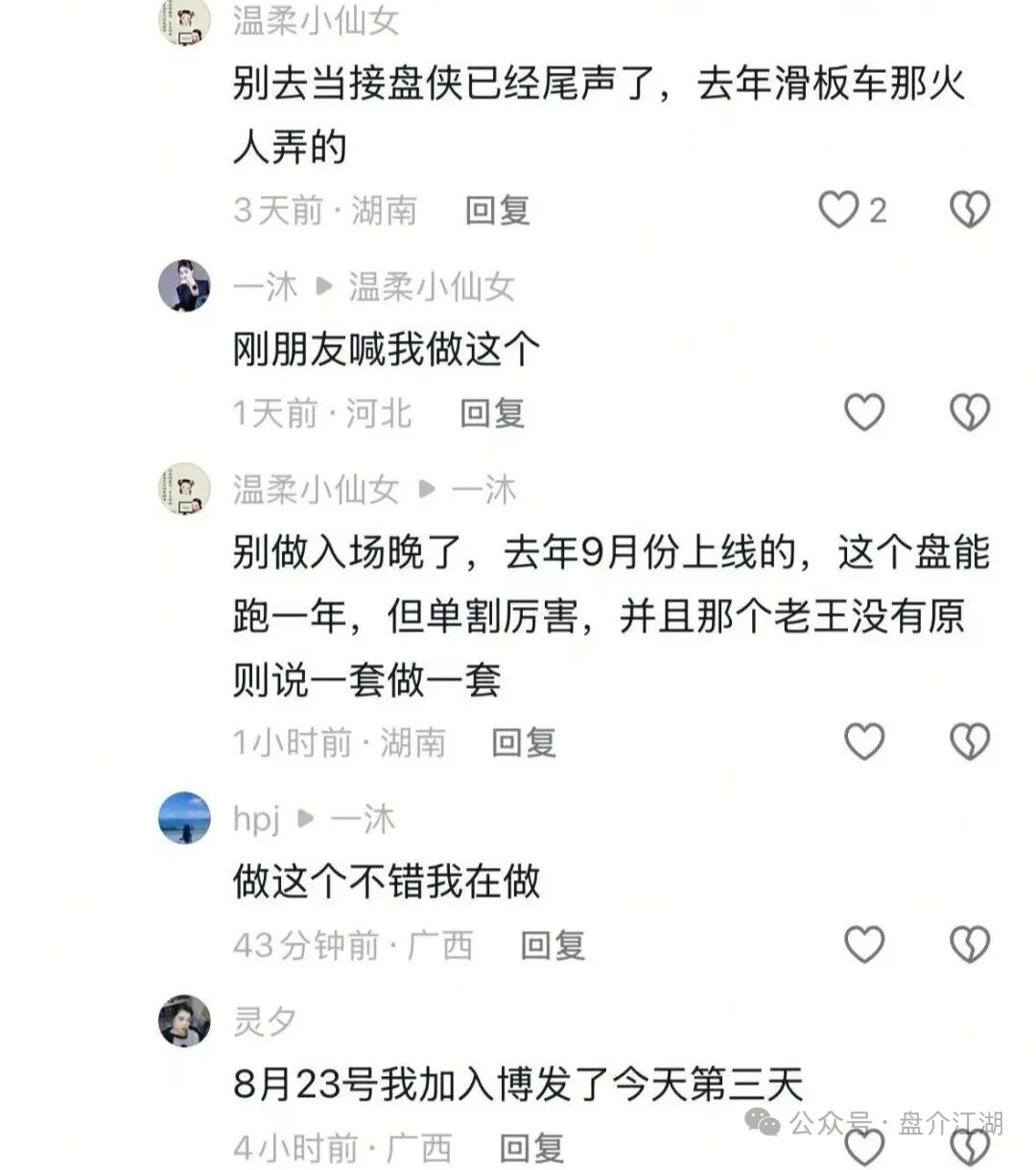This screenshot has width=1036, height=1170.
Task: Like 温柔小仙女's reply about 去年9月份上线
Action: (863, 741)
